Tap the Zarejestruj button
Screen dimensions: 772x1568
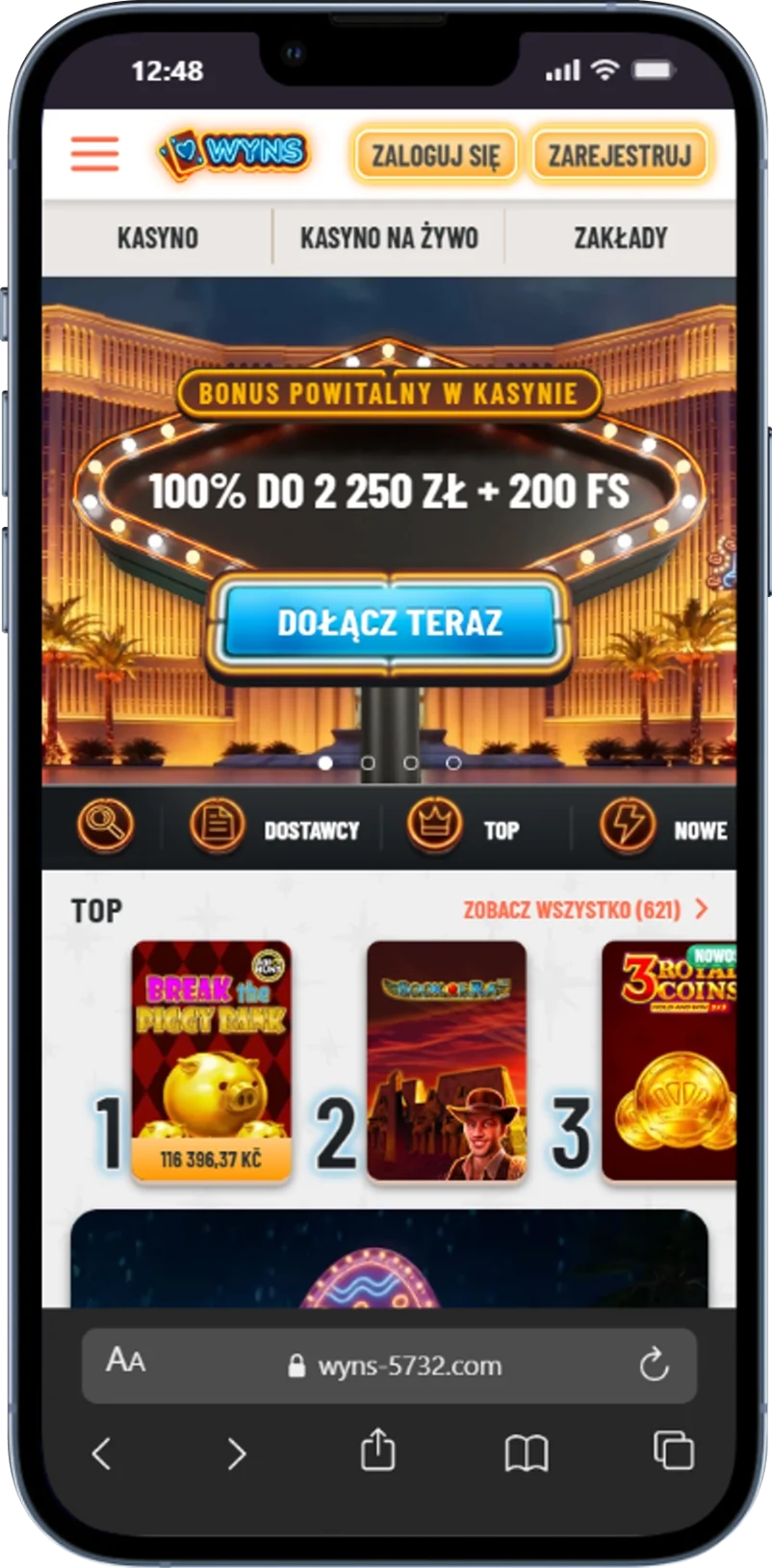[620, 155]
